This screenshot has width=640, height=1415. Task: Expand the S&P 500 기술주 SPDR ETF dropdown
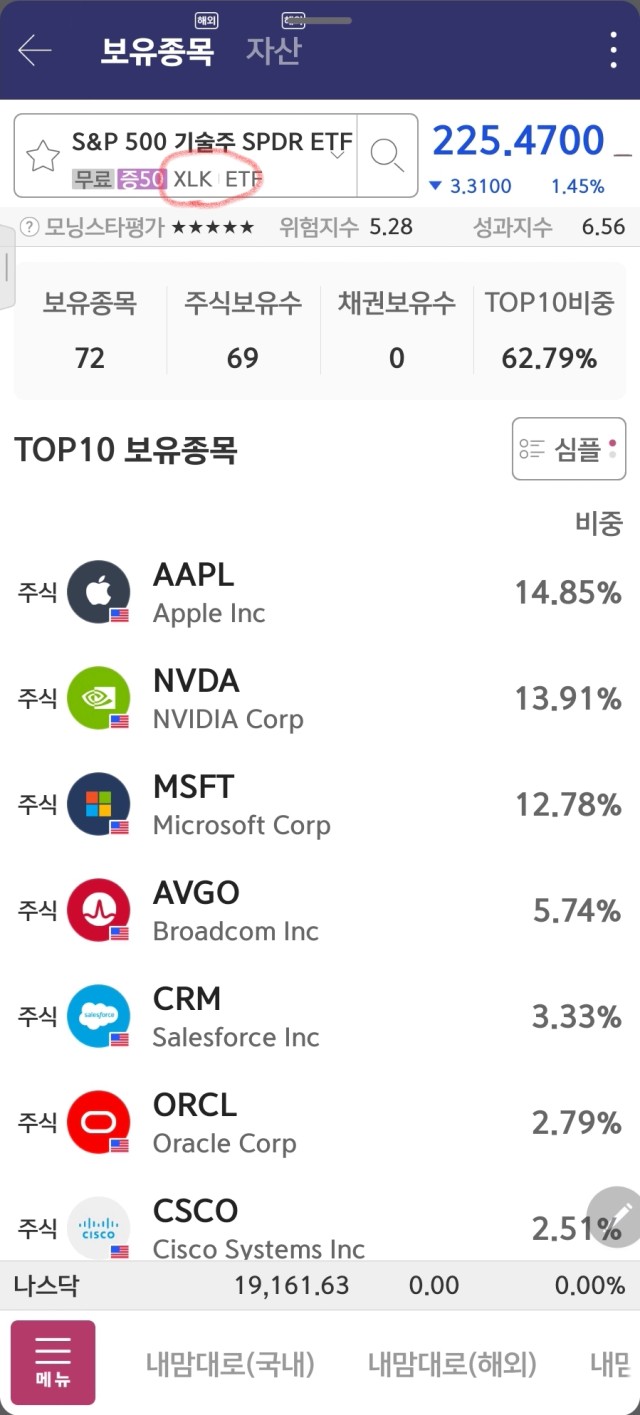337,153
